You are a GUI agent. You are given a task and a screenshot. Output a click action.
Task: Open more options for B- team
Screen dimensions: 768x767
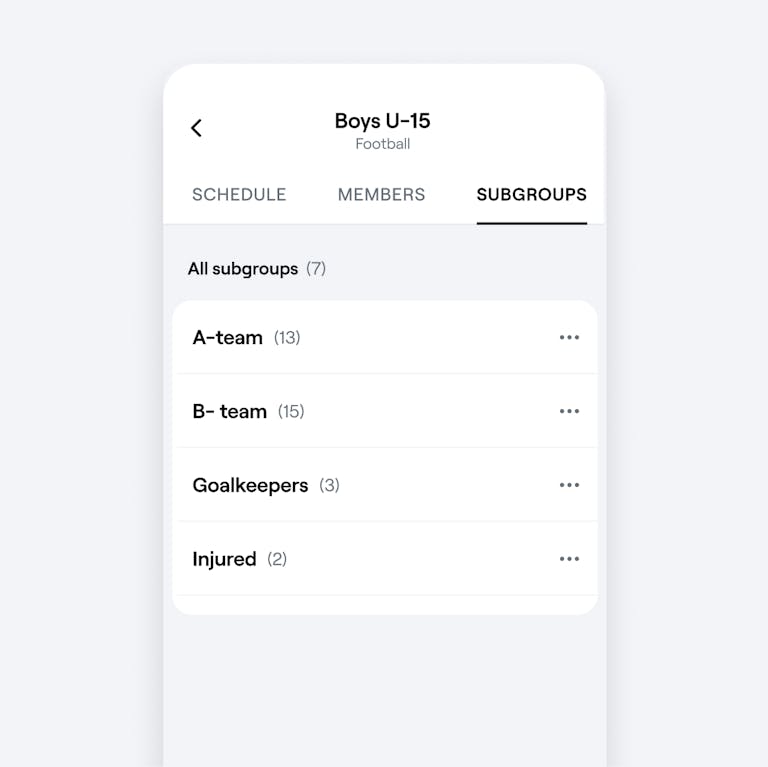pyautogui.click(x=569, y=412)
